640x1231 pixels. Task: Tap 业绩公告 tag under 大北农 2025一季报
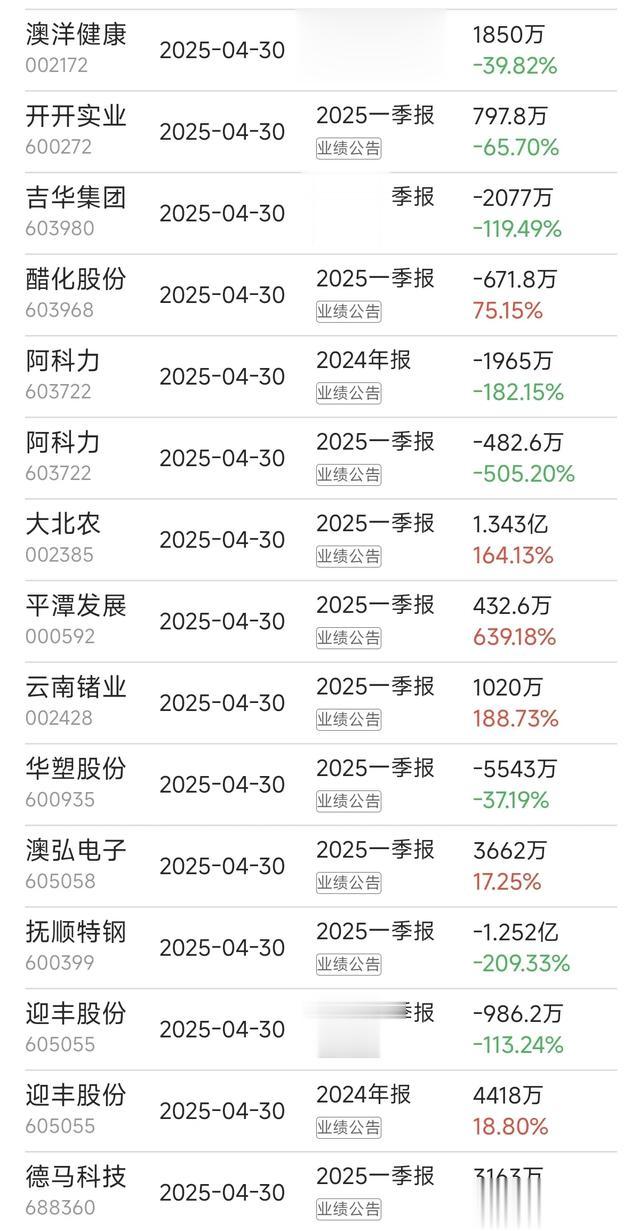tap(349, 556)
